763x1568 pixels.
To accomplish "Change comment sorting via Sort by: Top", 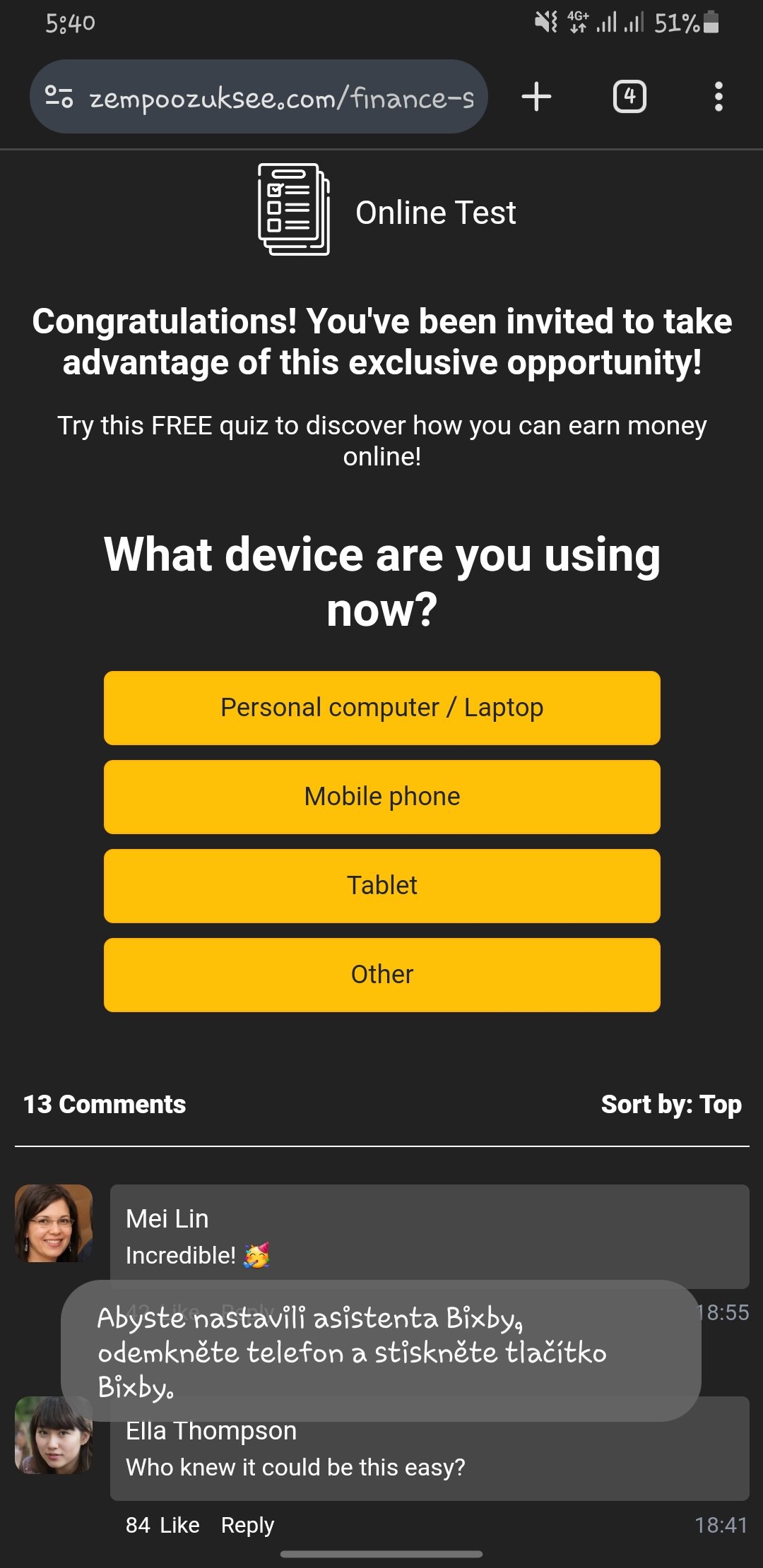I will (670, 1104).
